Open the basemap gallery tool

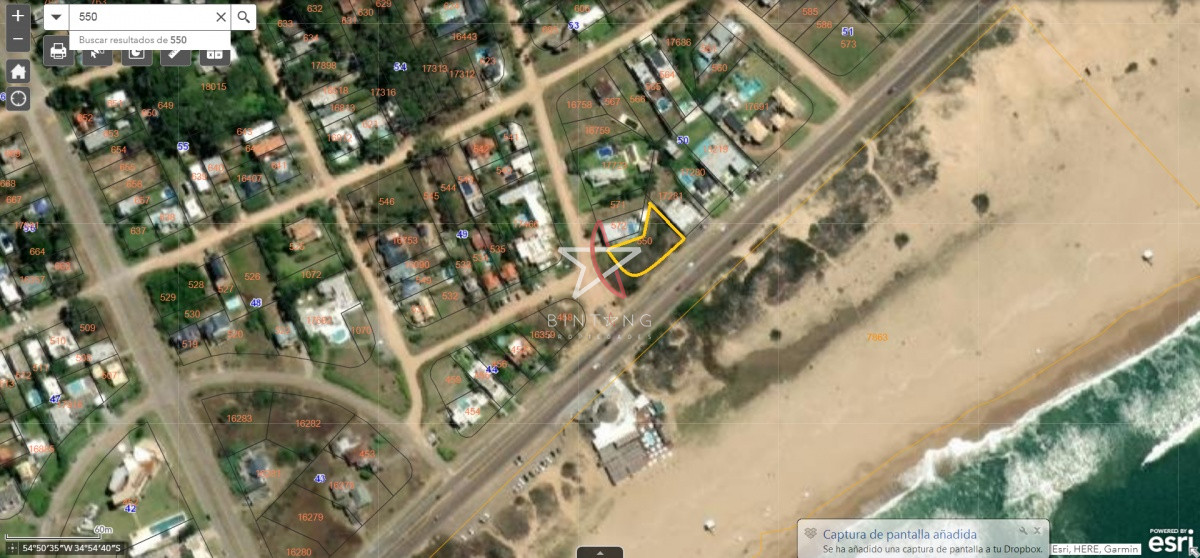coord(213,51)
